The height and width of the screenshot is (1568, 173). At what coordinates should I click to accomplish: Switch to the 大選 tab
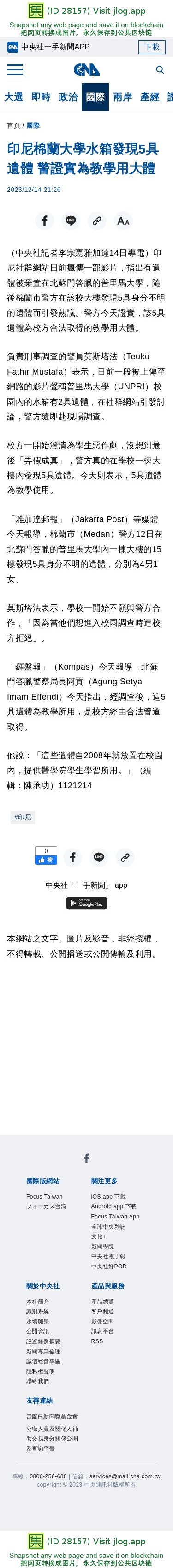click(x=13, y=98)
